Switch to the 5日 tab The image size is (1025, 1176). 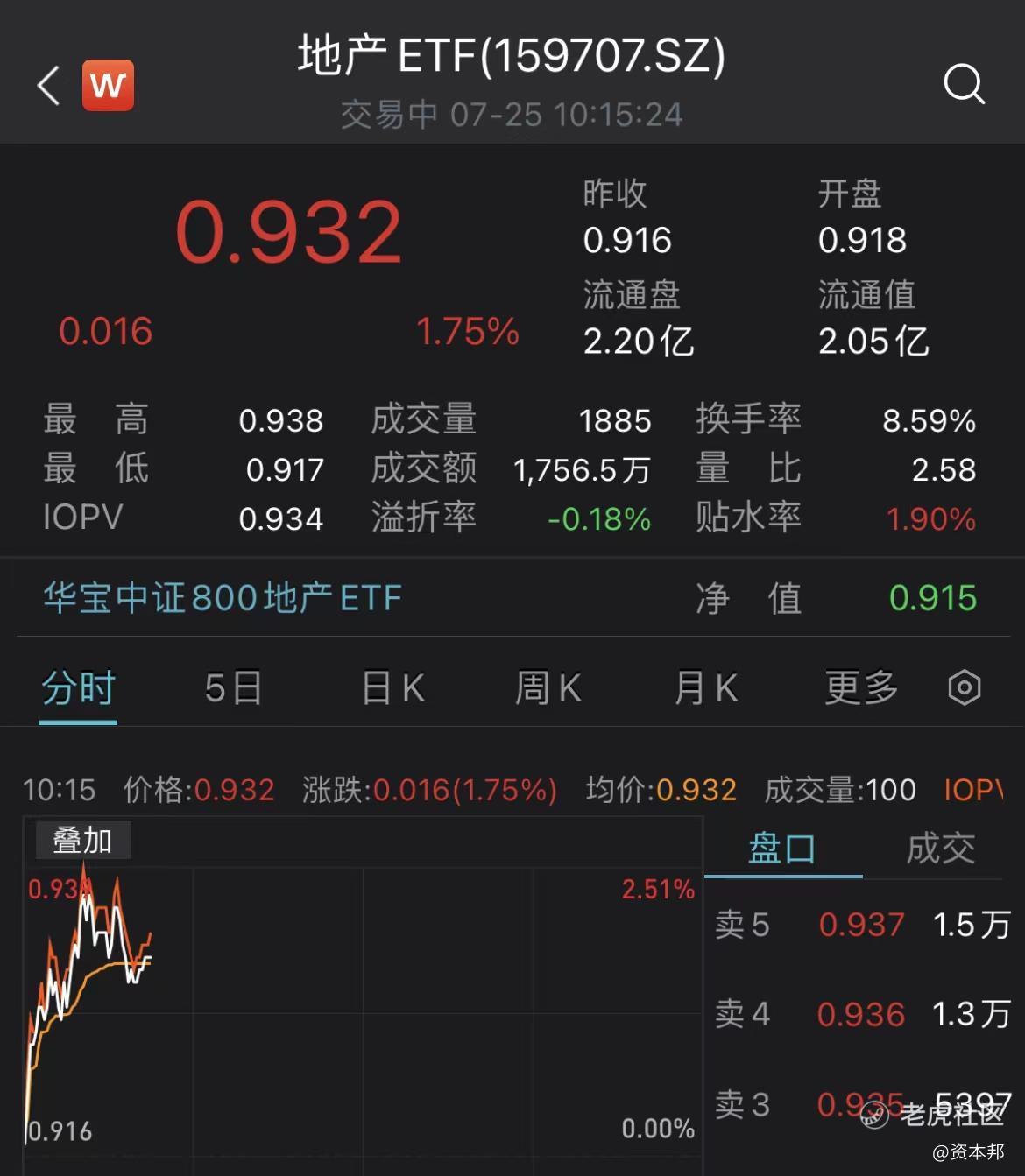click(232, 688)
